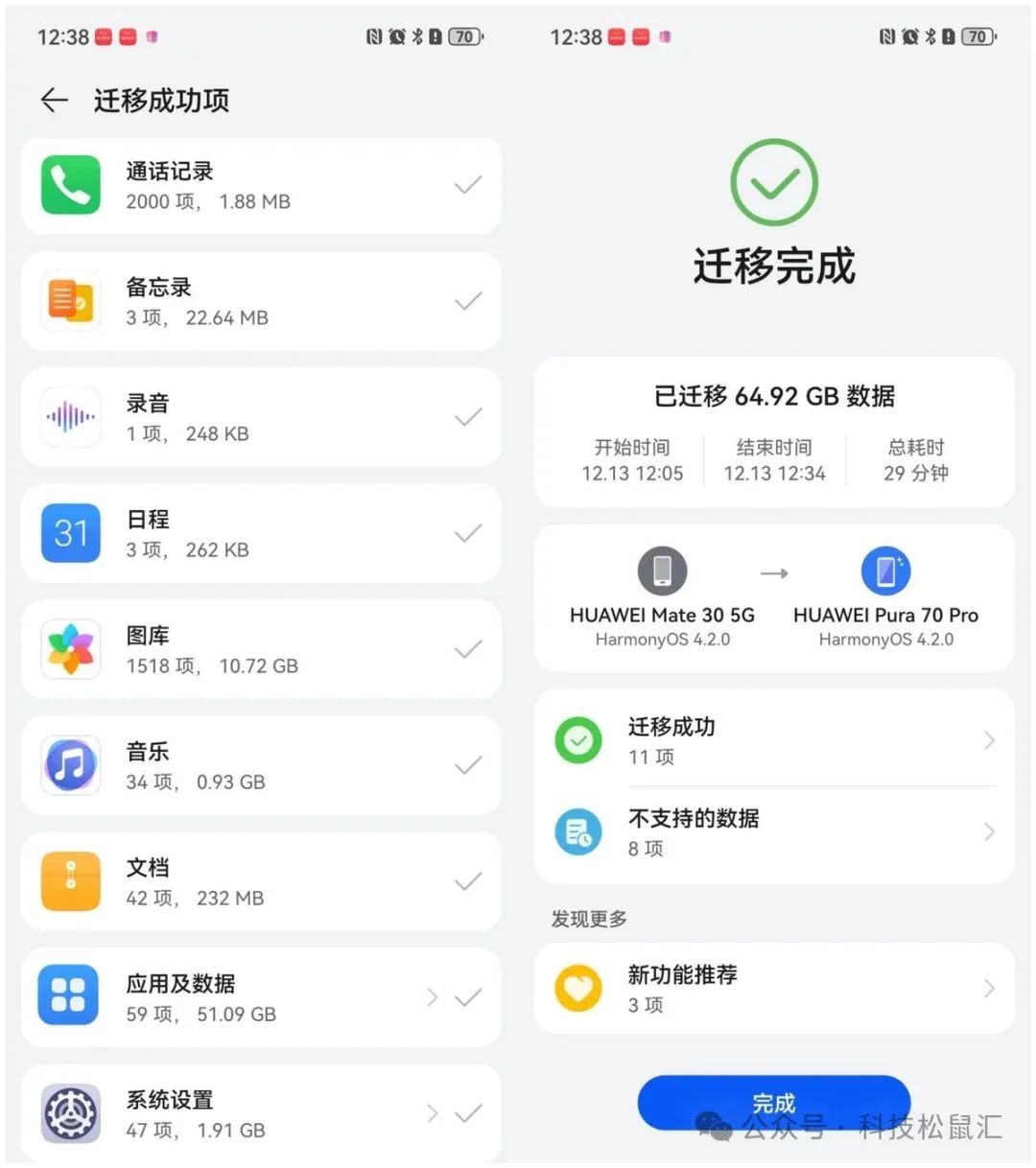Open 不支持的数据 details
Viewport: 1036px width, 1168px height.
773,832
